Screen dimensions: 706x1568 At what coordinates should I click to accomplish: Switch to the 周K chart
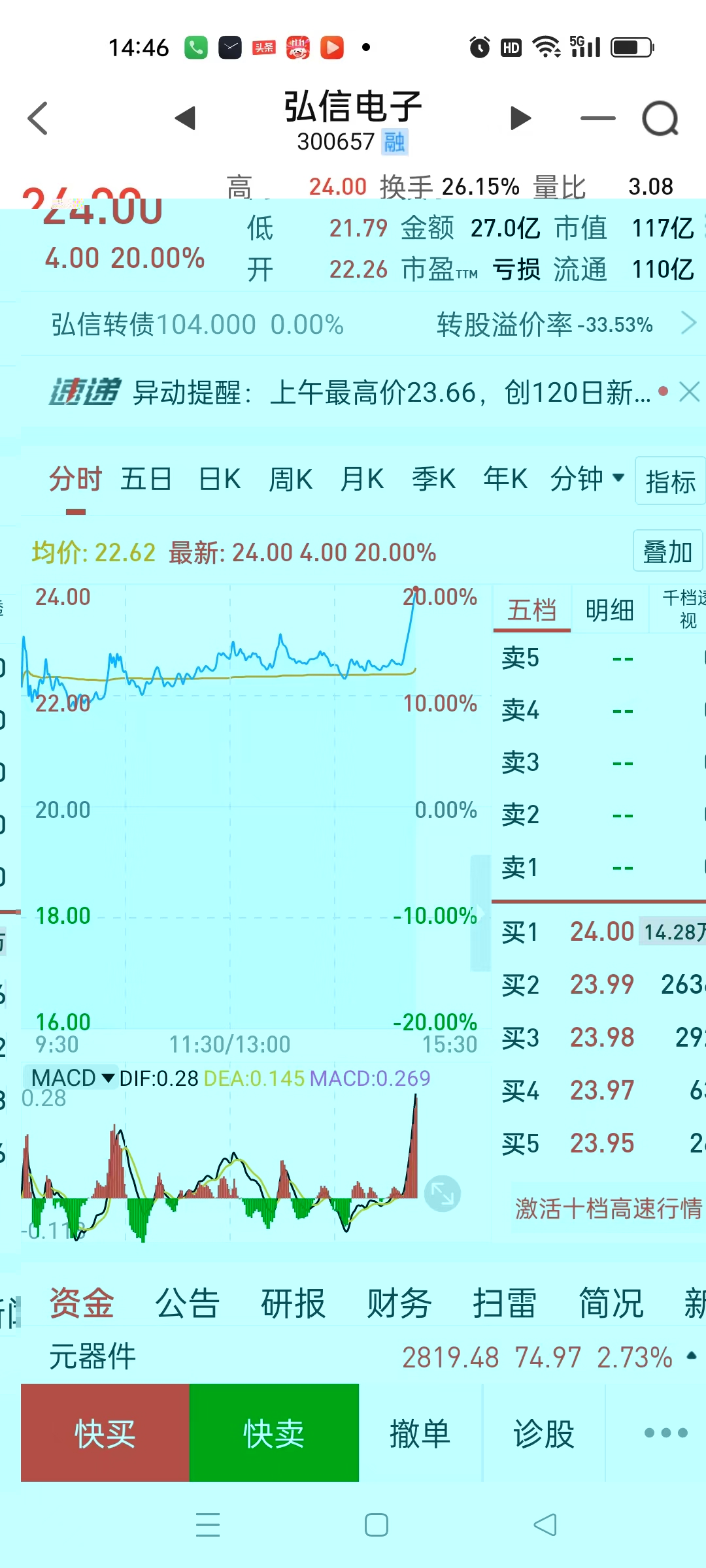[x=291, y=479]
